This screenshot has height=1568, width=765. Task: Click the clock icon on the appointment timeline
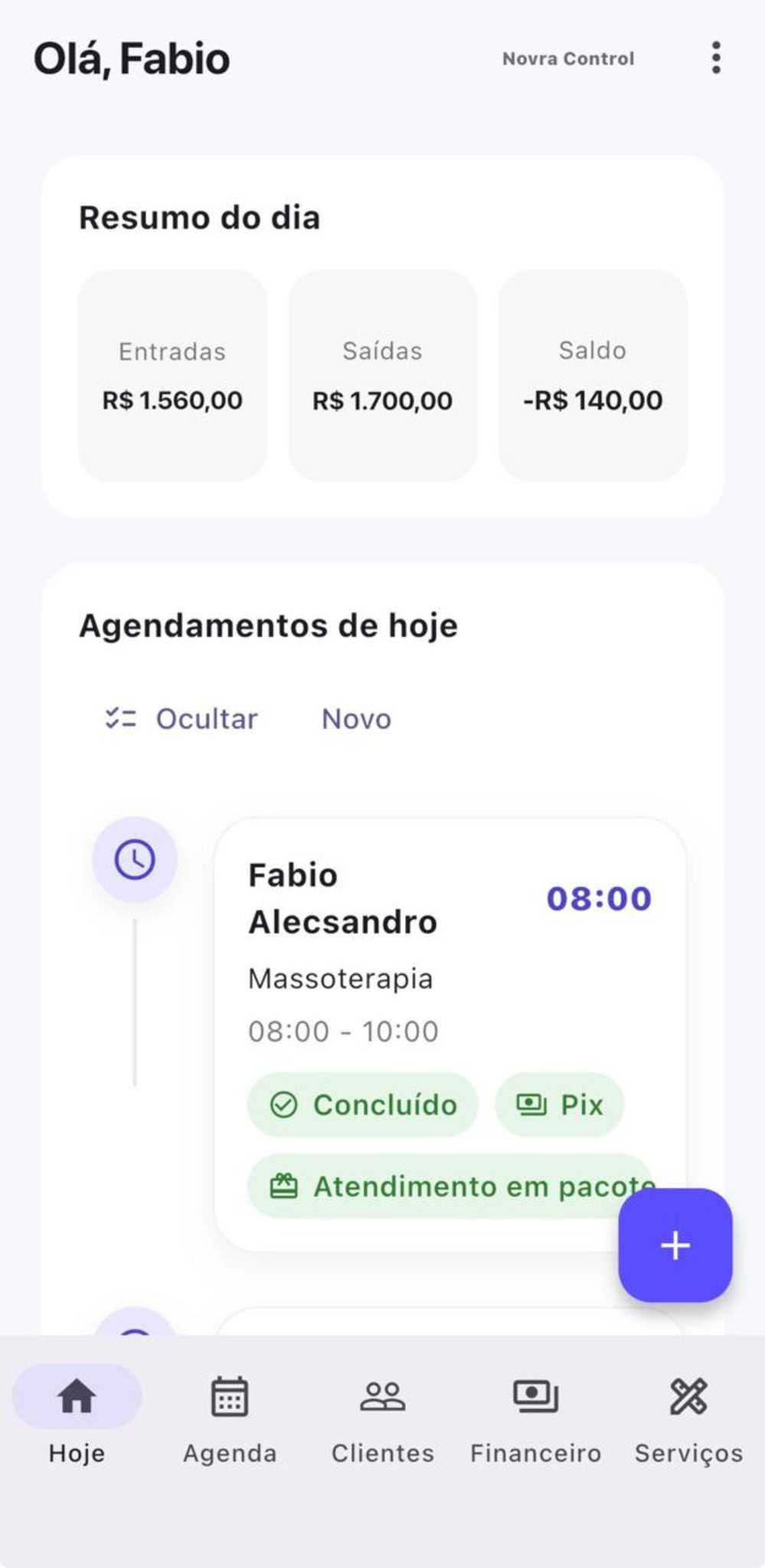pos(134,859)
